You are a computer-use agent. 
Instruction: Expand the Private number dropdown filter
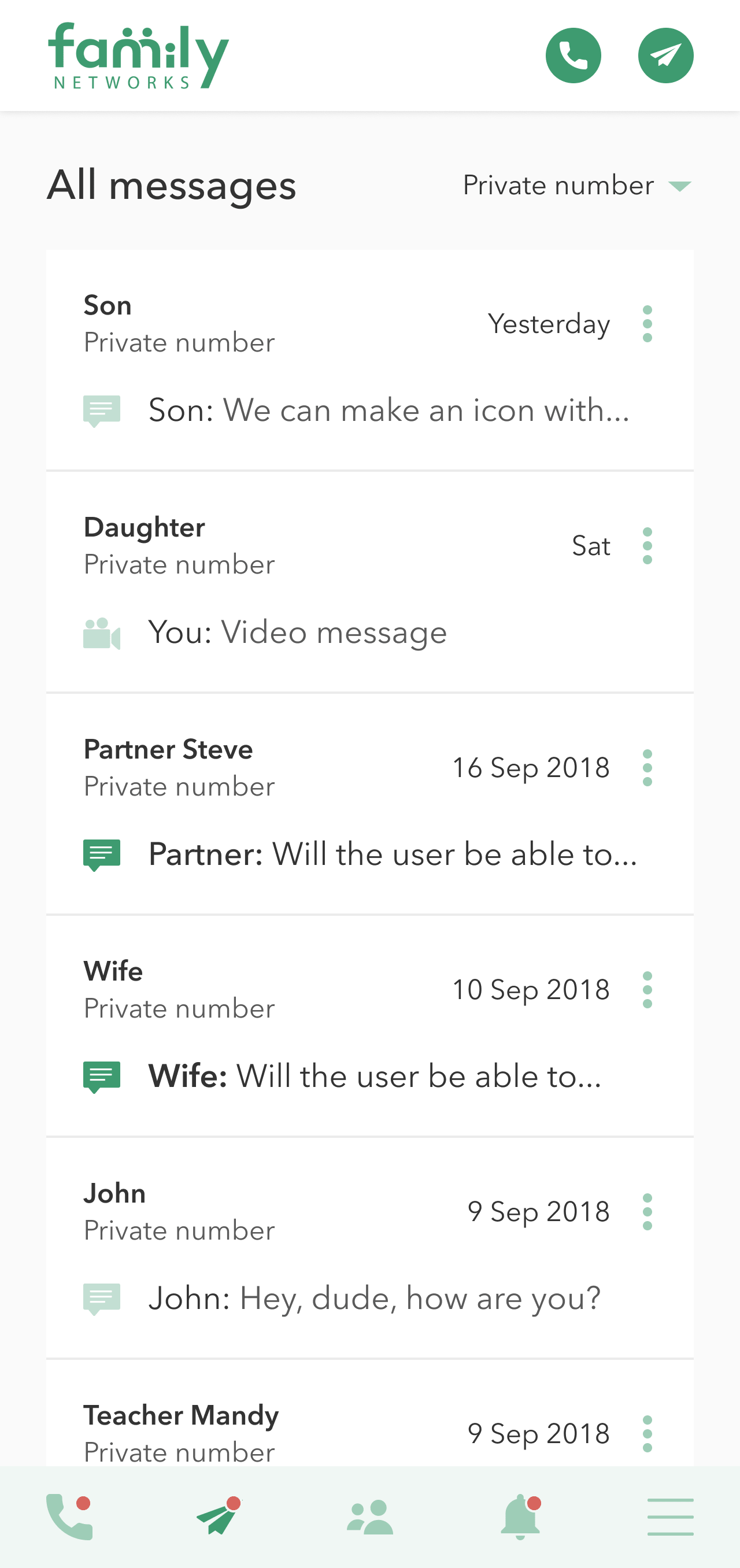[x=576, y=185]
